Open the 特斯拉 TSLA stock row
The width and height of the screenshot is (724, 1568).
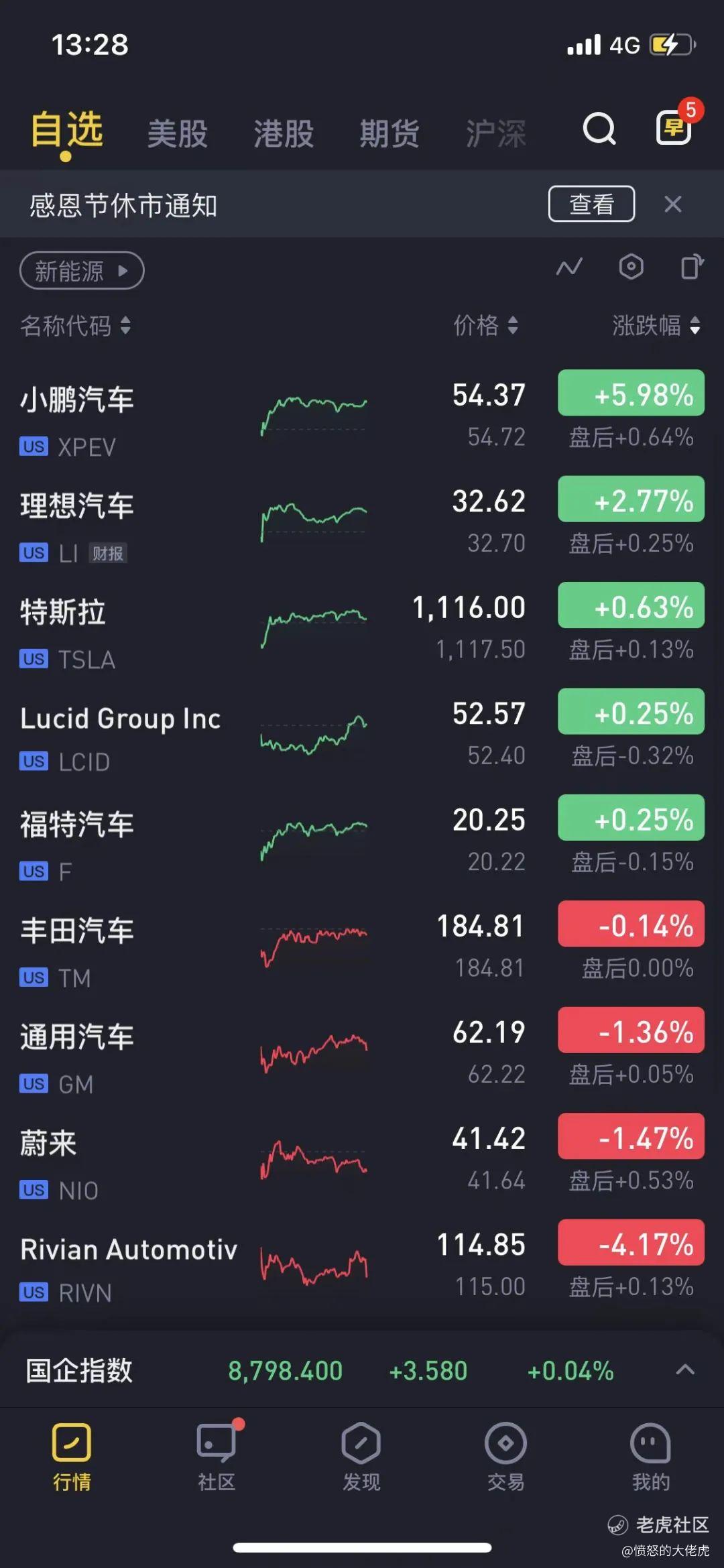362,629
